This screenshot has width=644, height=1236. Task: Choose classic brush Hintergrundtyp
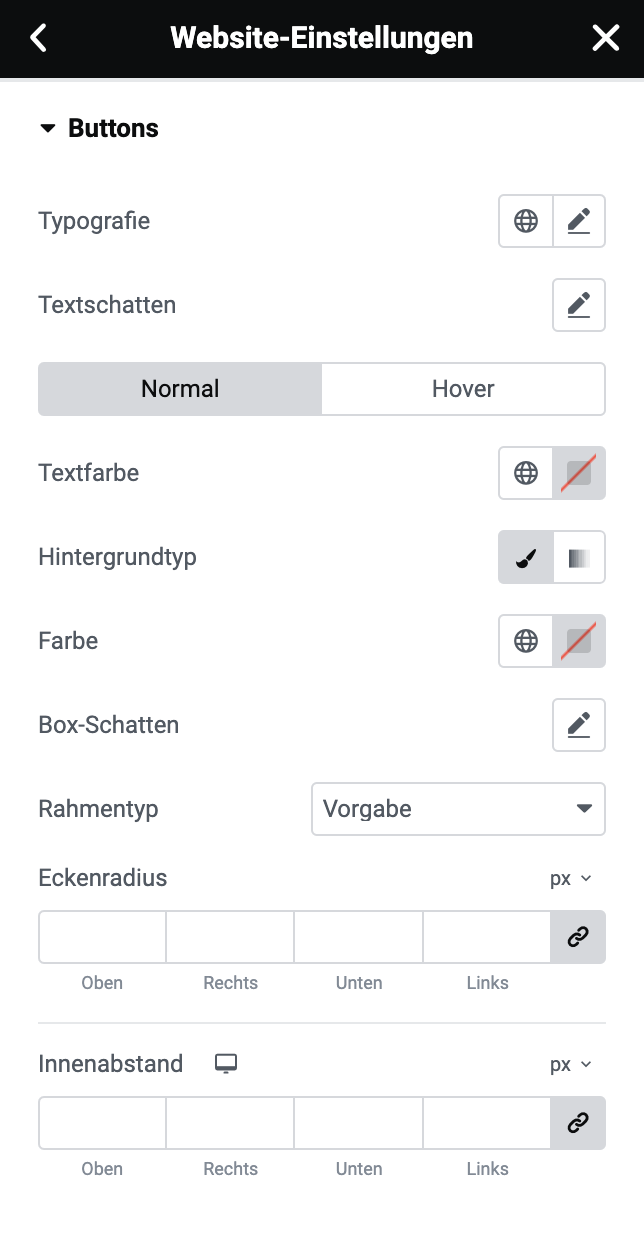pos(526,557)
